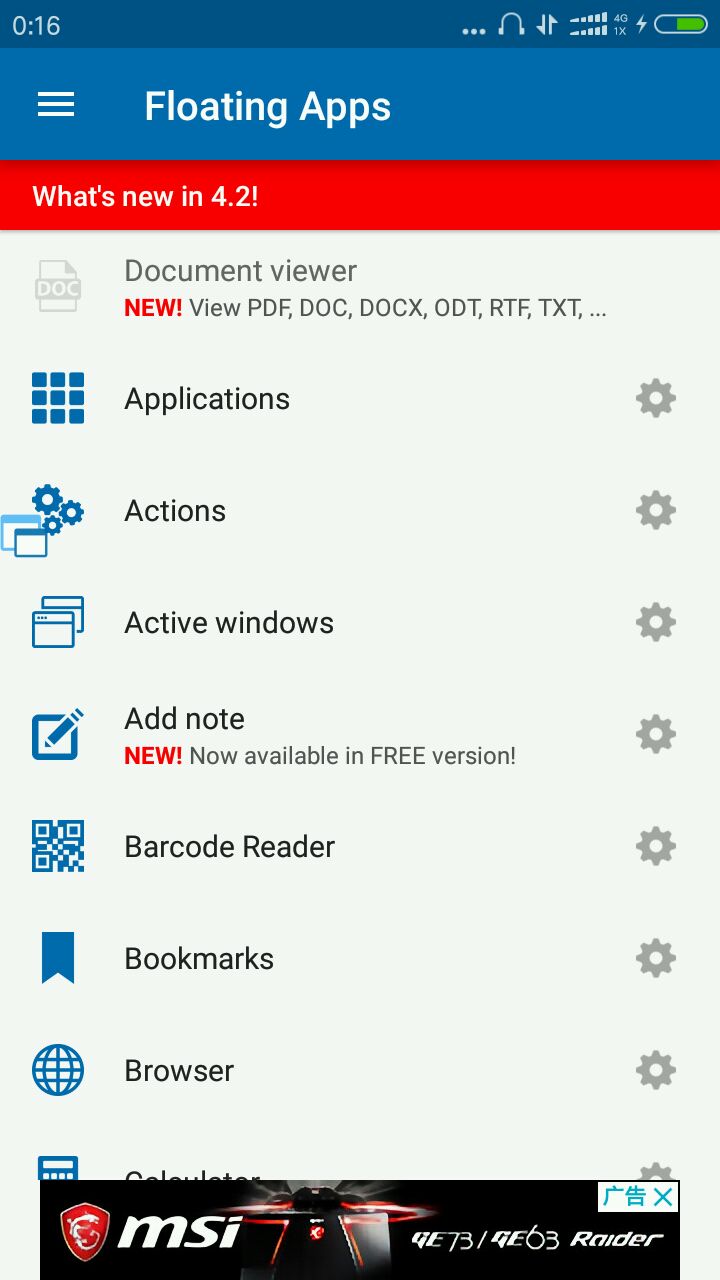
Task: Open the hamburger drawer menu
Action: (x=56, y=105)
